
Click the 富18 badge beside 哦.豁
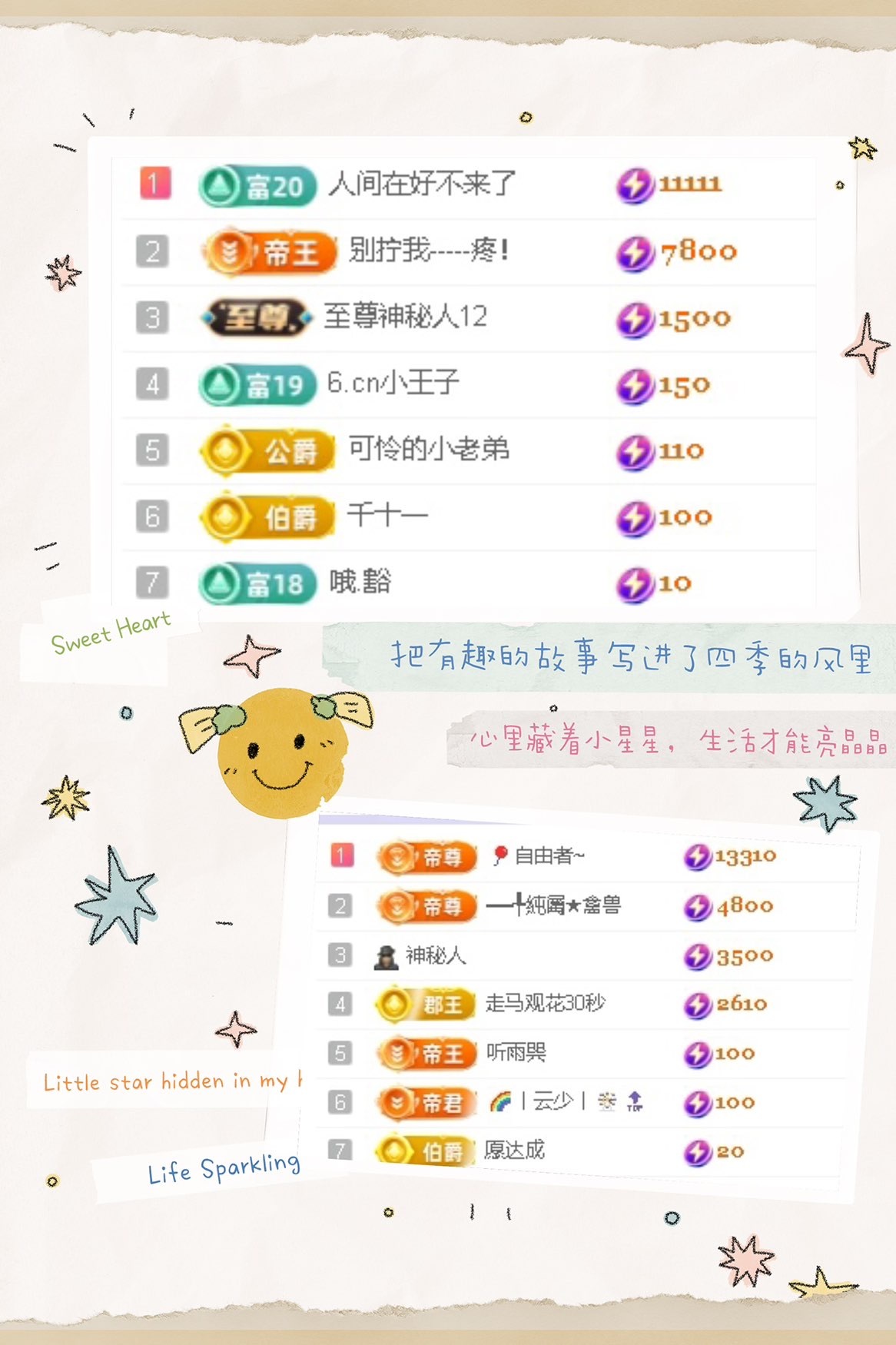pyautogui.click(x=257, y=584)
